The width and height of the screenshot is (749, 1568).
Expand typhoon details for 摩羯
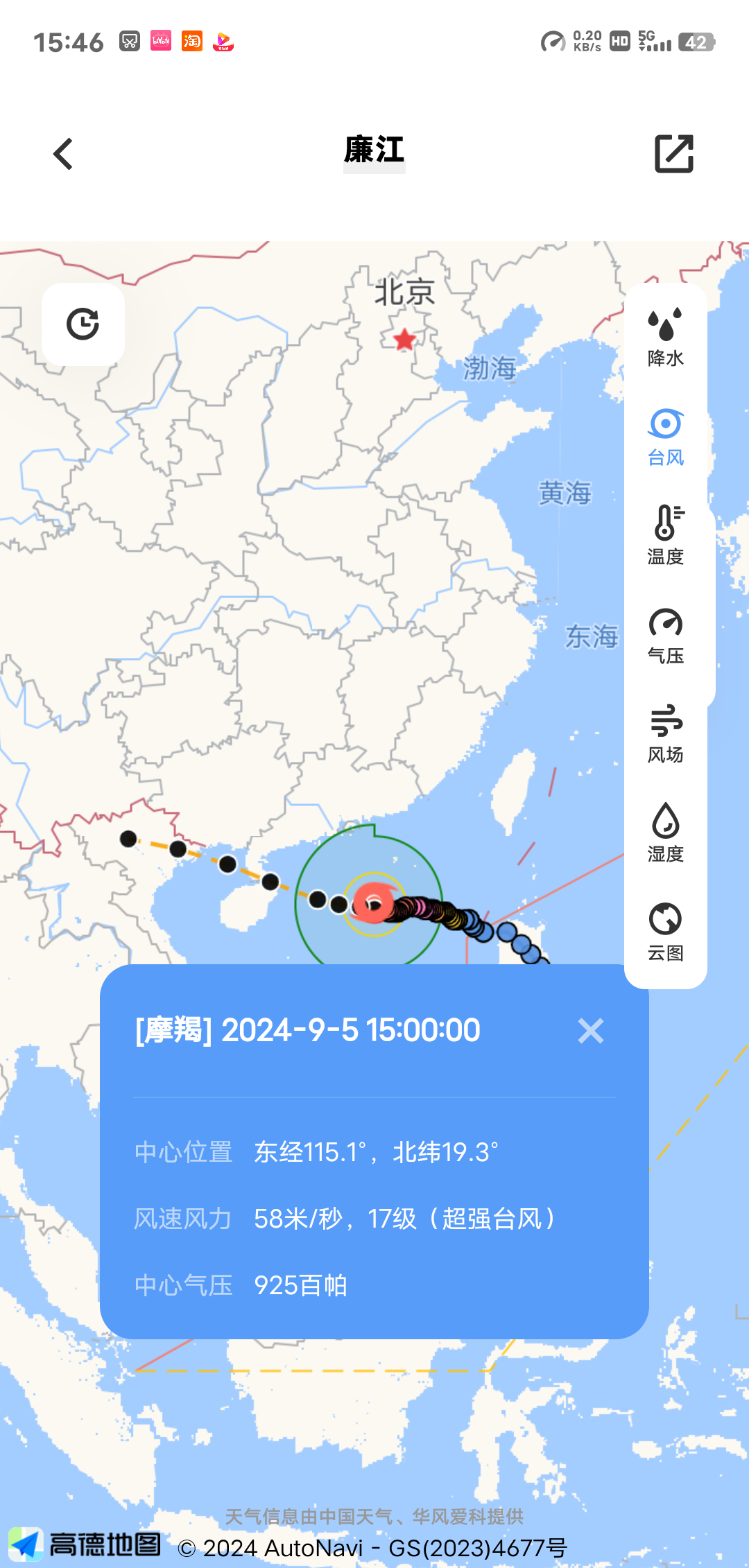307,1031
